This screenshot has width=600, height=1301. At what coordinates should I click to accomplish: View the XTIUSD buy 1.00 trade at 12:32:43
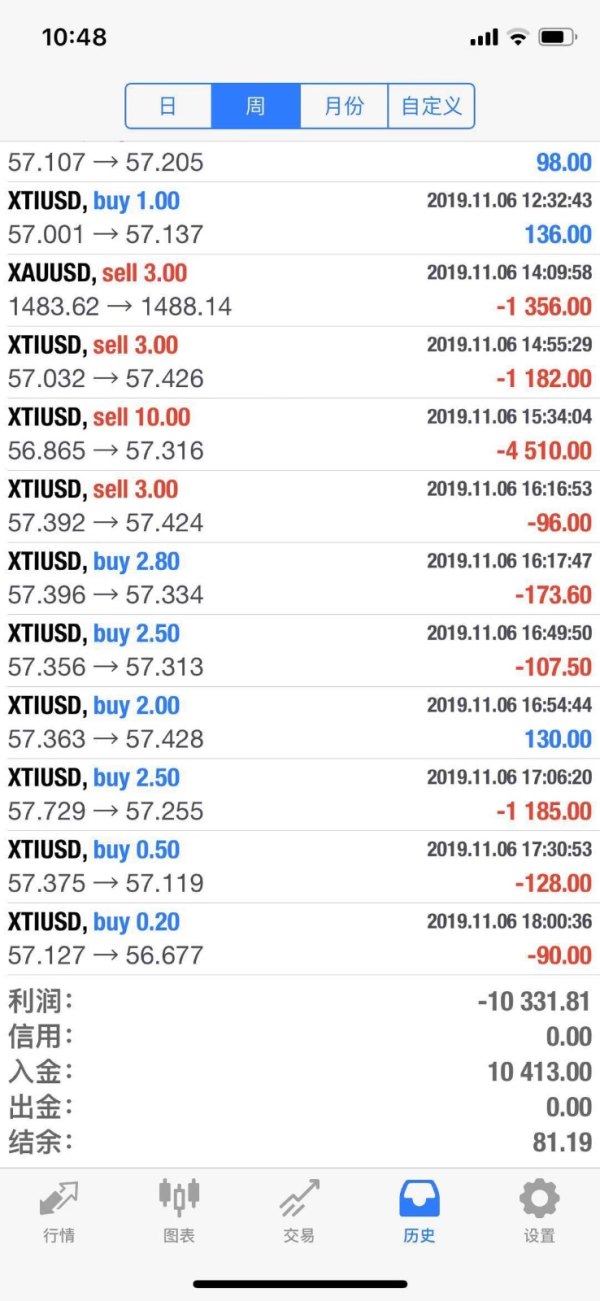300,218
